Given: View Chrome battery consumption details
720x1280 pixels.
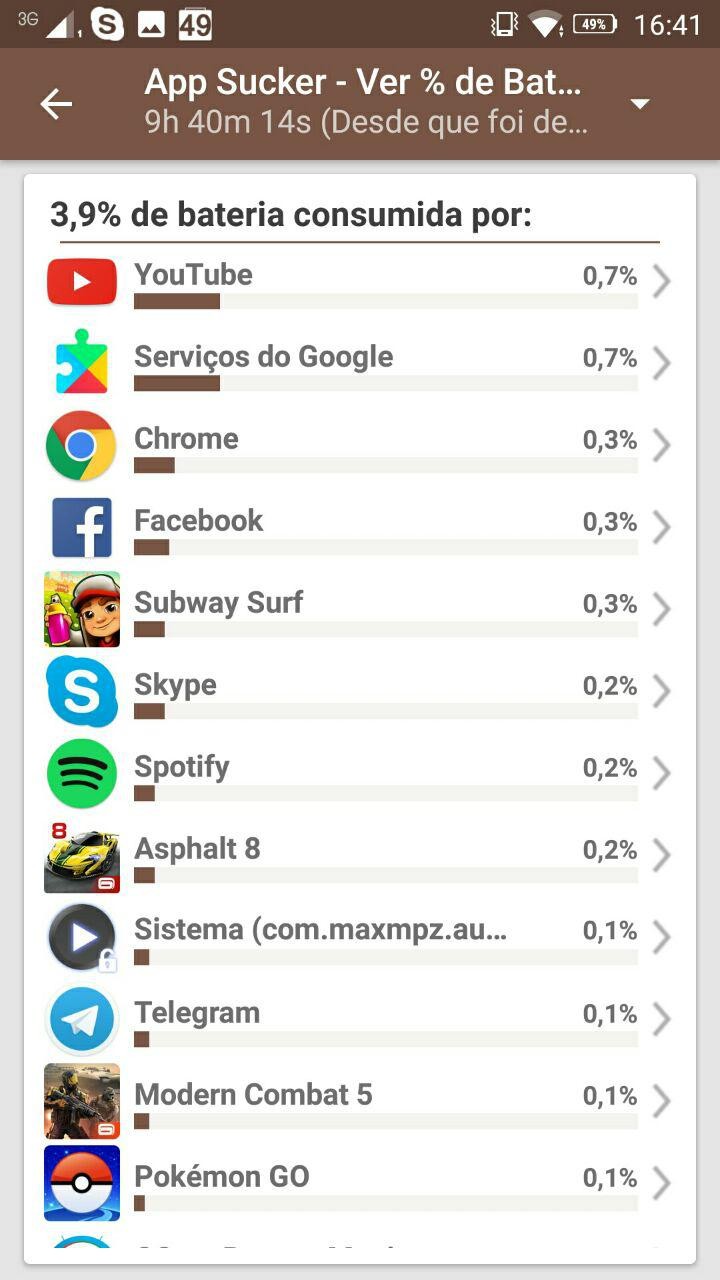Looking at the screenshot, I should [360, 447].
